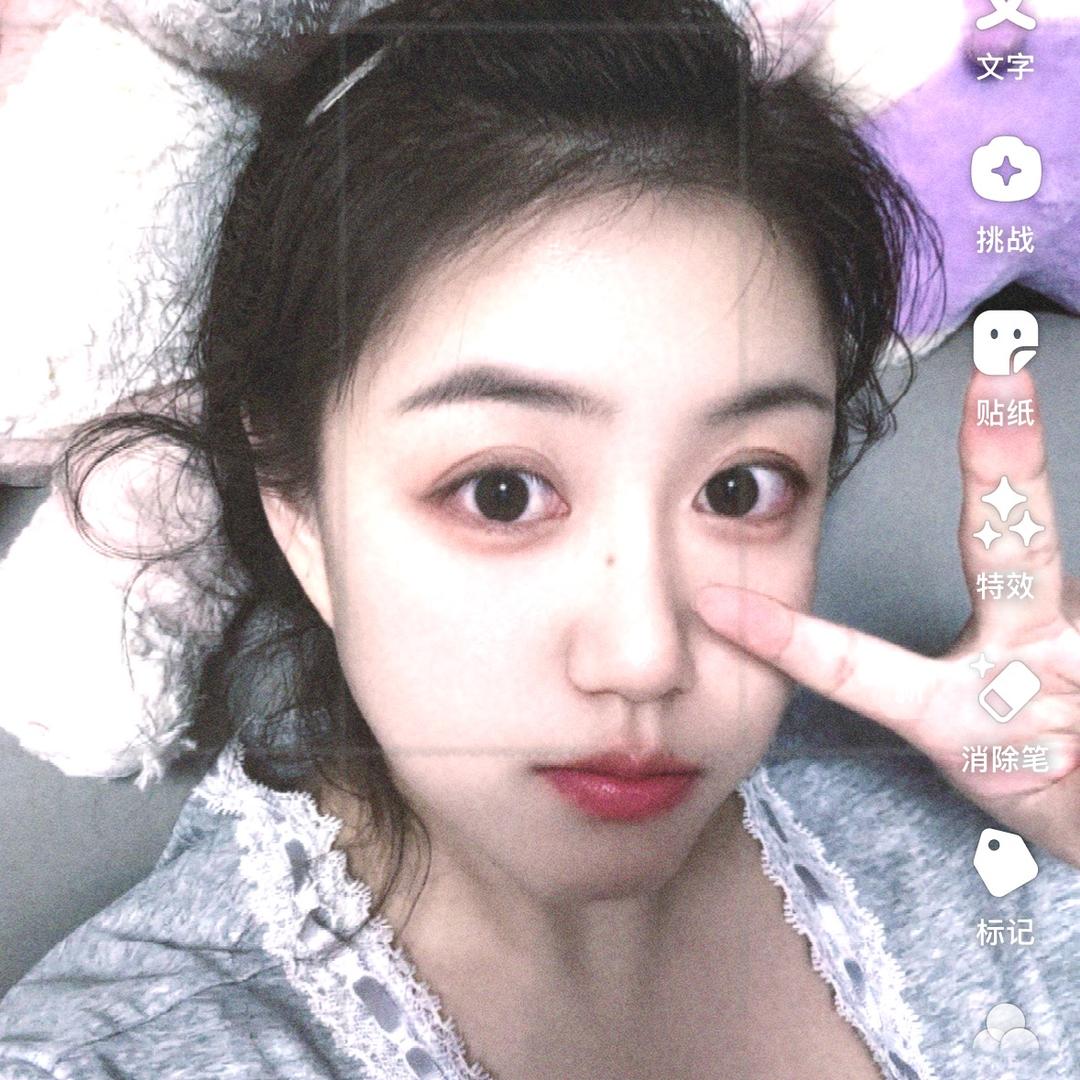Tap the 标记 tag tool
This screenshot has height=1080, width=1080.
point(1005,864)
